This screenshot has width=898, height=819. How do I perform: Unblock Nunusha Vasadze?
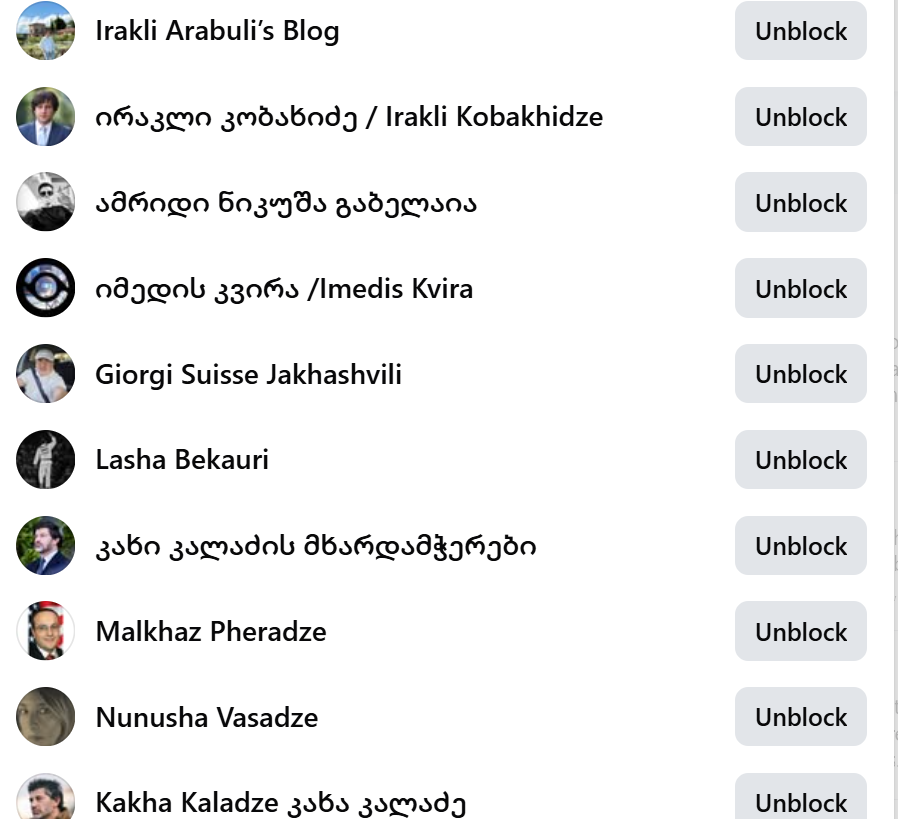[800, 717]
